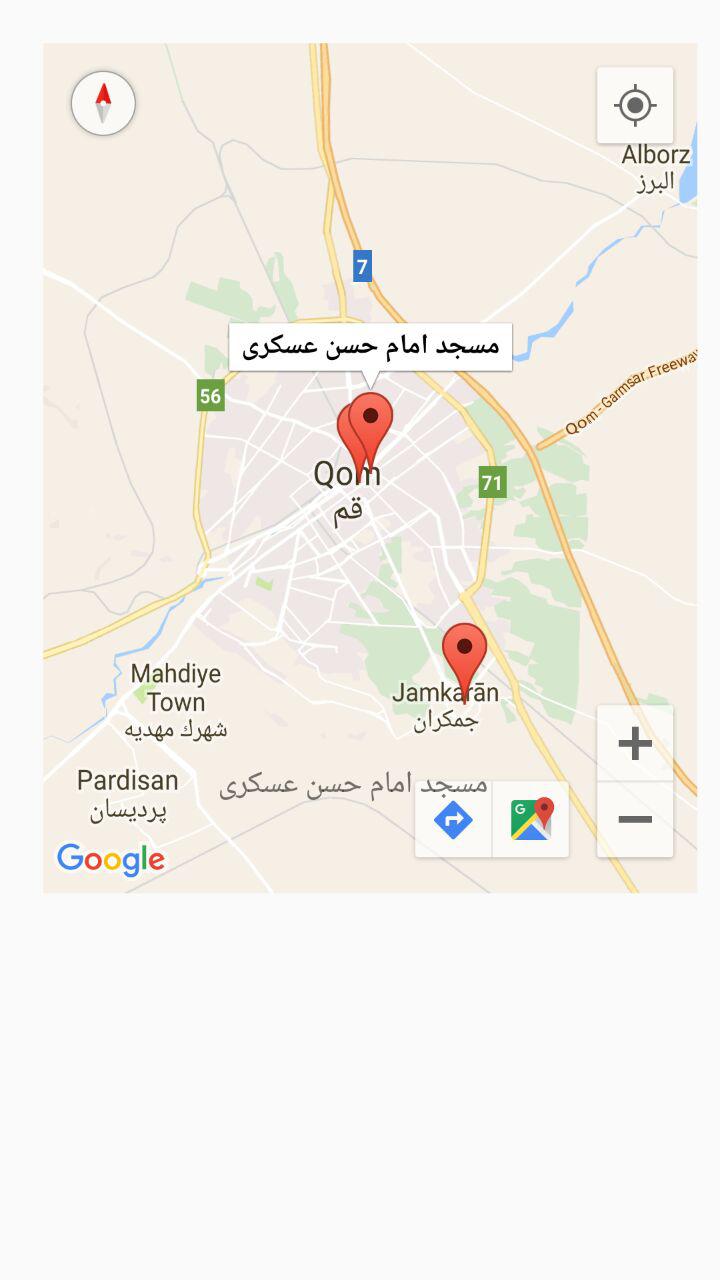Select the highlighted marker in Qom center
The image size is (720, 1280).
(x=372, y=422)
